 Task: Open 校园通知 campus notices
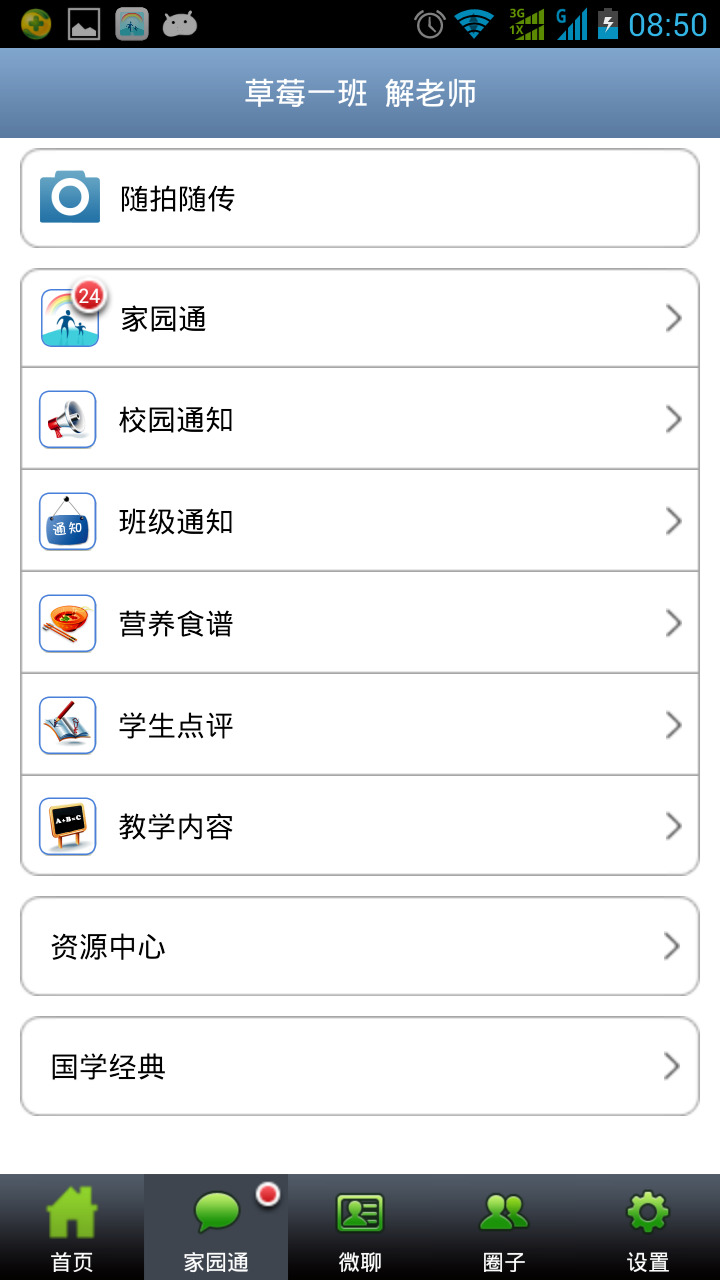pyautogui.click(x=360, y=419)
